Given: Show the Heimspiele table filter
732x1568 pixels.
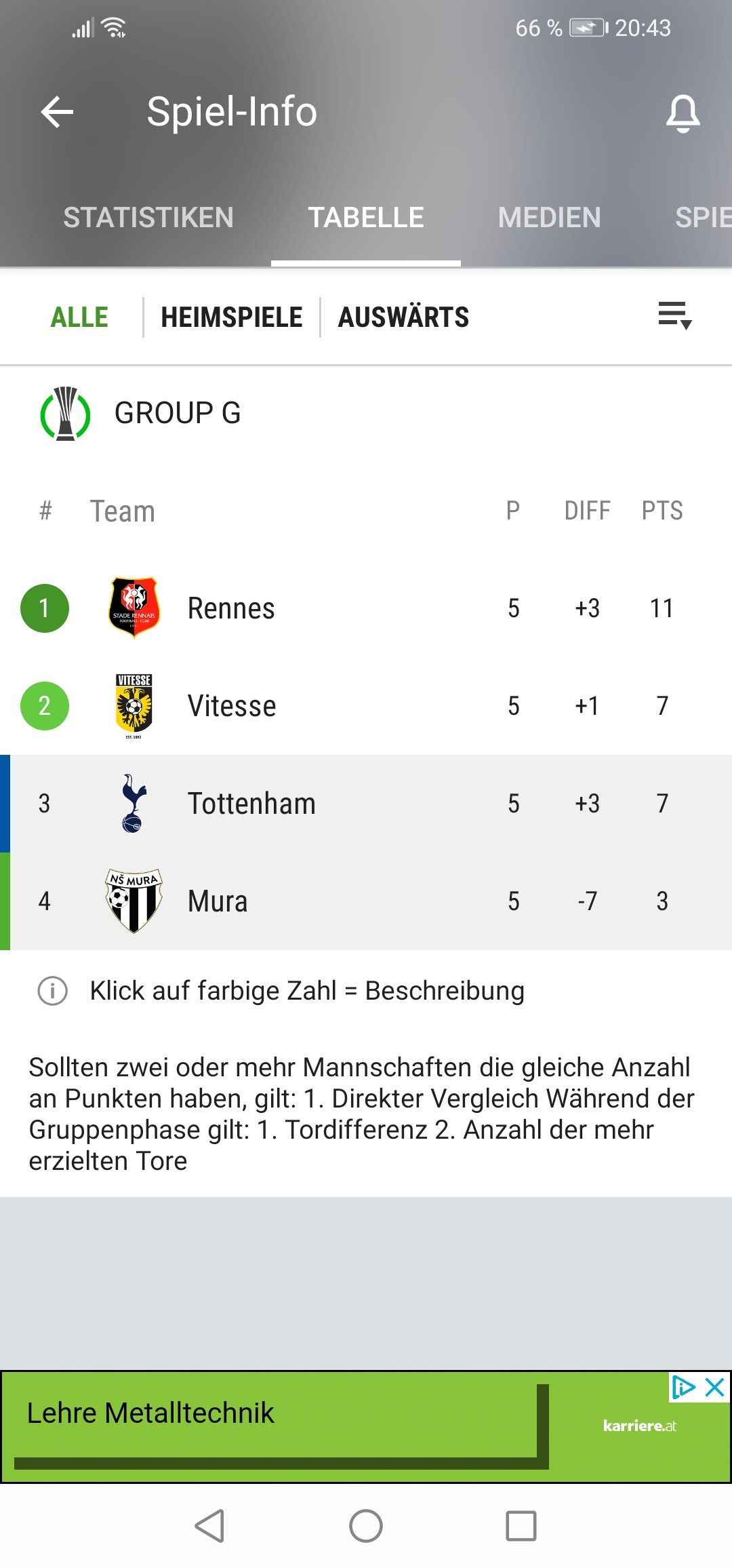Looking at the screenshot, I should [x=232, y=317].
